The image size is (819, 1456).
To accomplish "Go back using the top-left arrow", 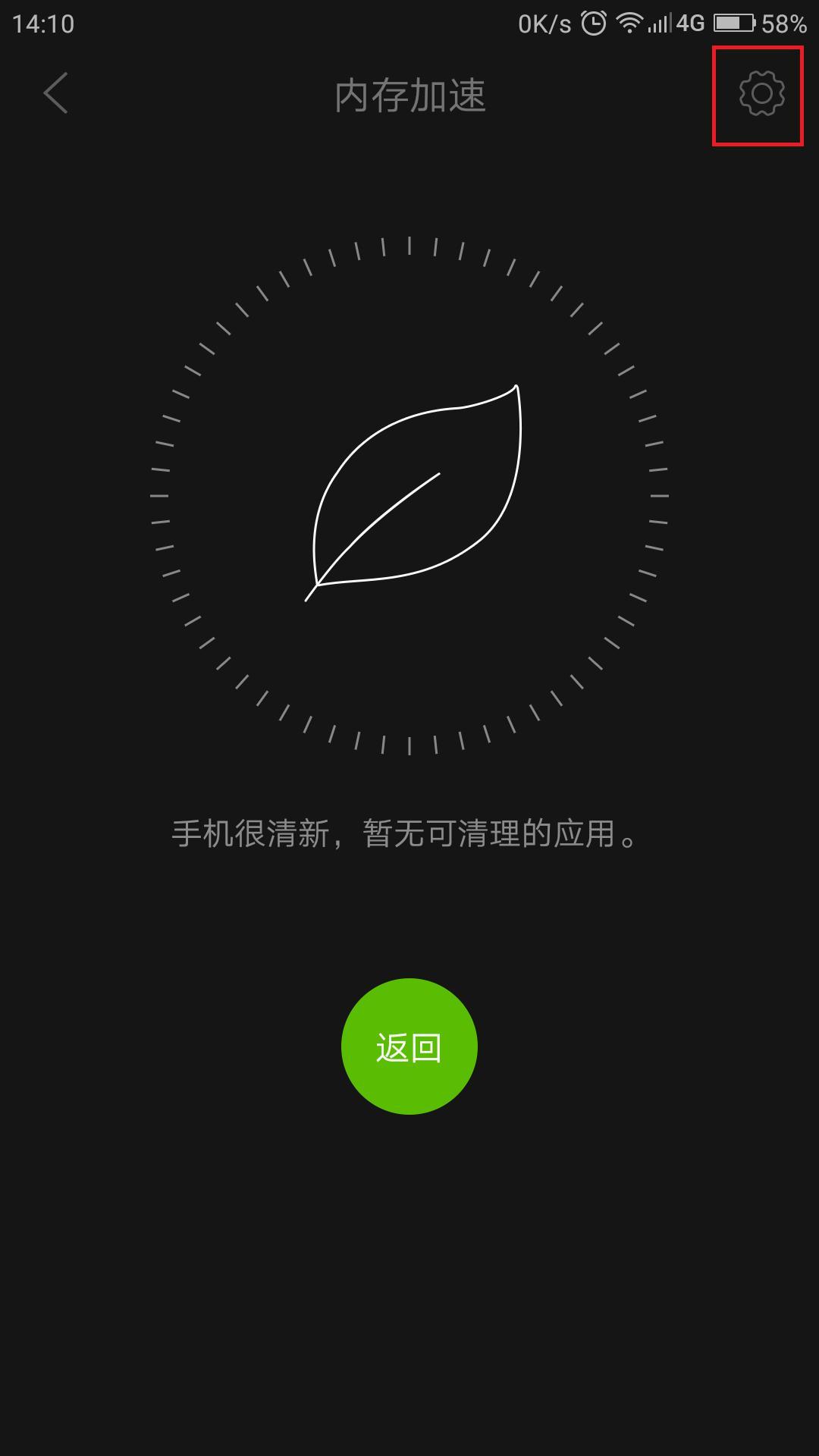I will [x=56, y=94].
